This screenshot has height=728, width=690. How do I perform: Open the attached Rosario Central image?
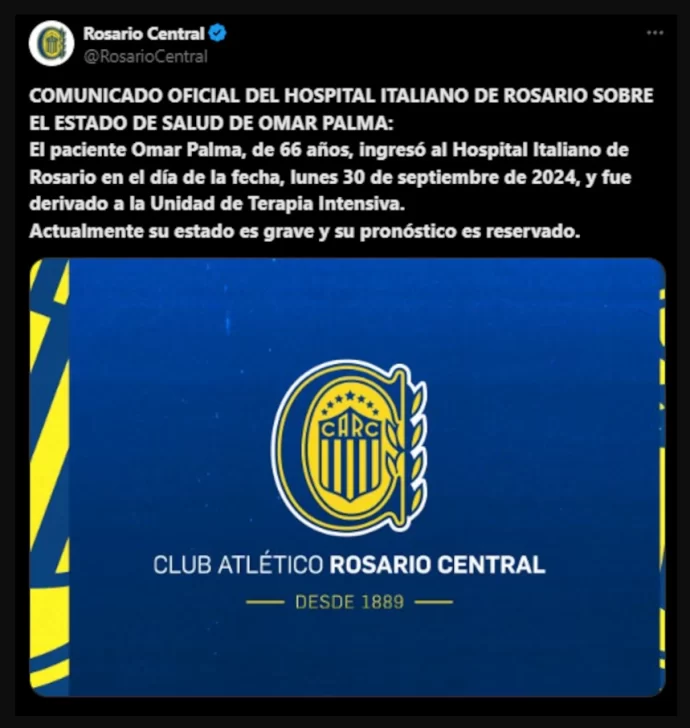347,477
